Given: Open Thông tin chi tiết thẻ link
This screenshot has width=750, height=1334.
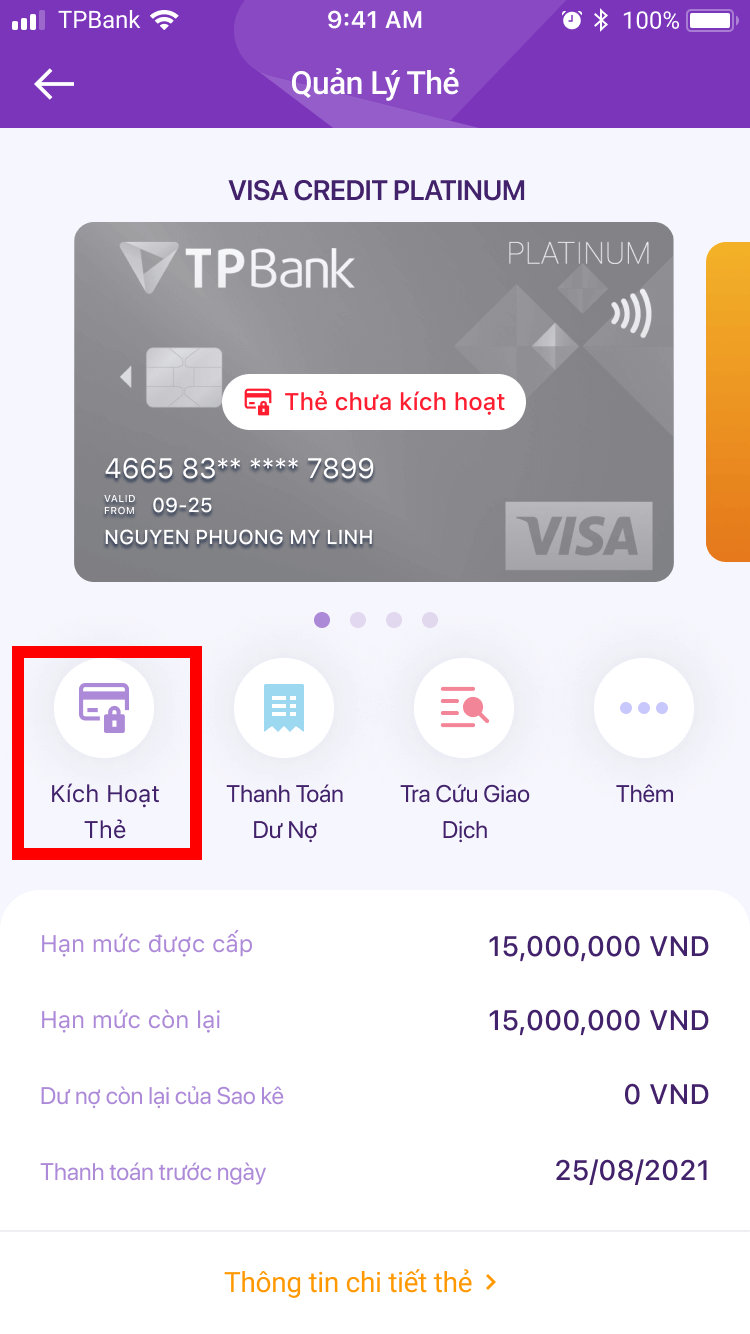Looking at the screenshot, I should coord(360,1282).
